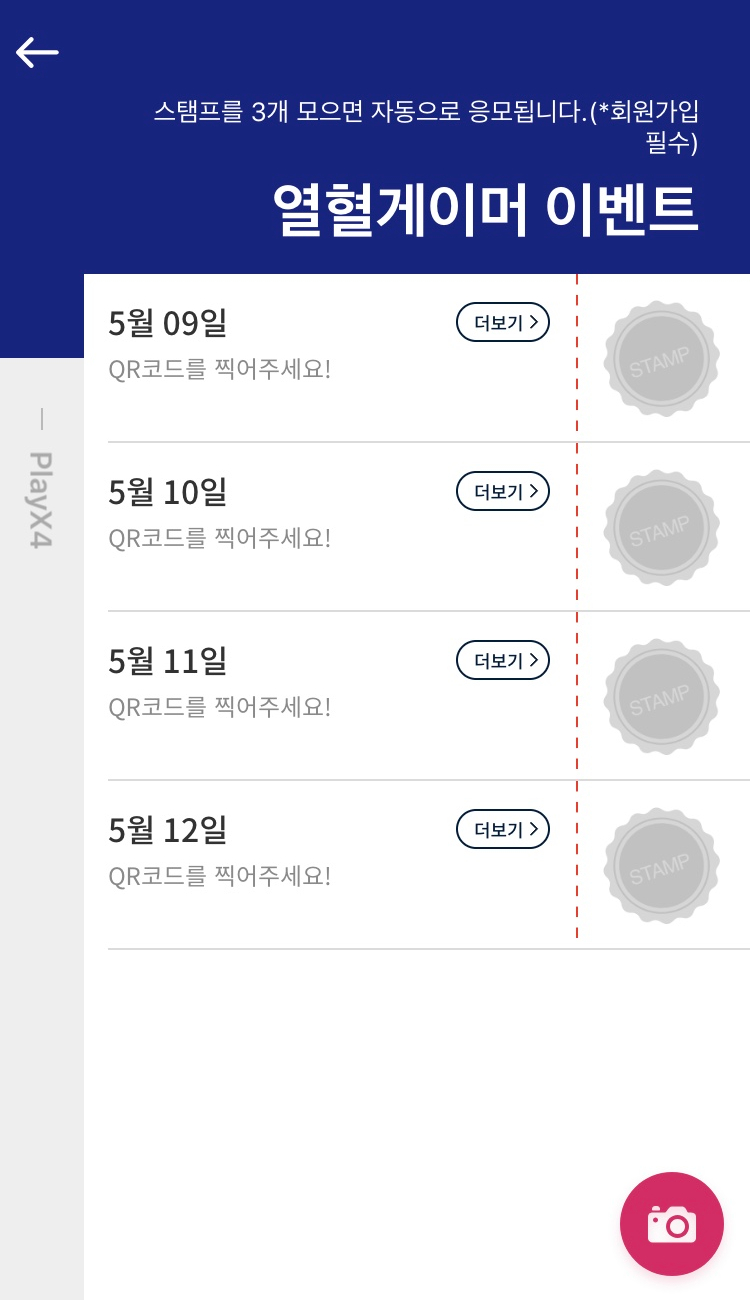Open 더보기 for 5월 09일
The image size is (750, 1300).
point(503,322)
